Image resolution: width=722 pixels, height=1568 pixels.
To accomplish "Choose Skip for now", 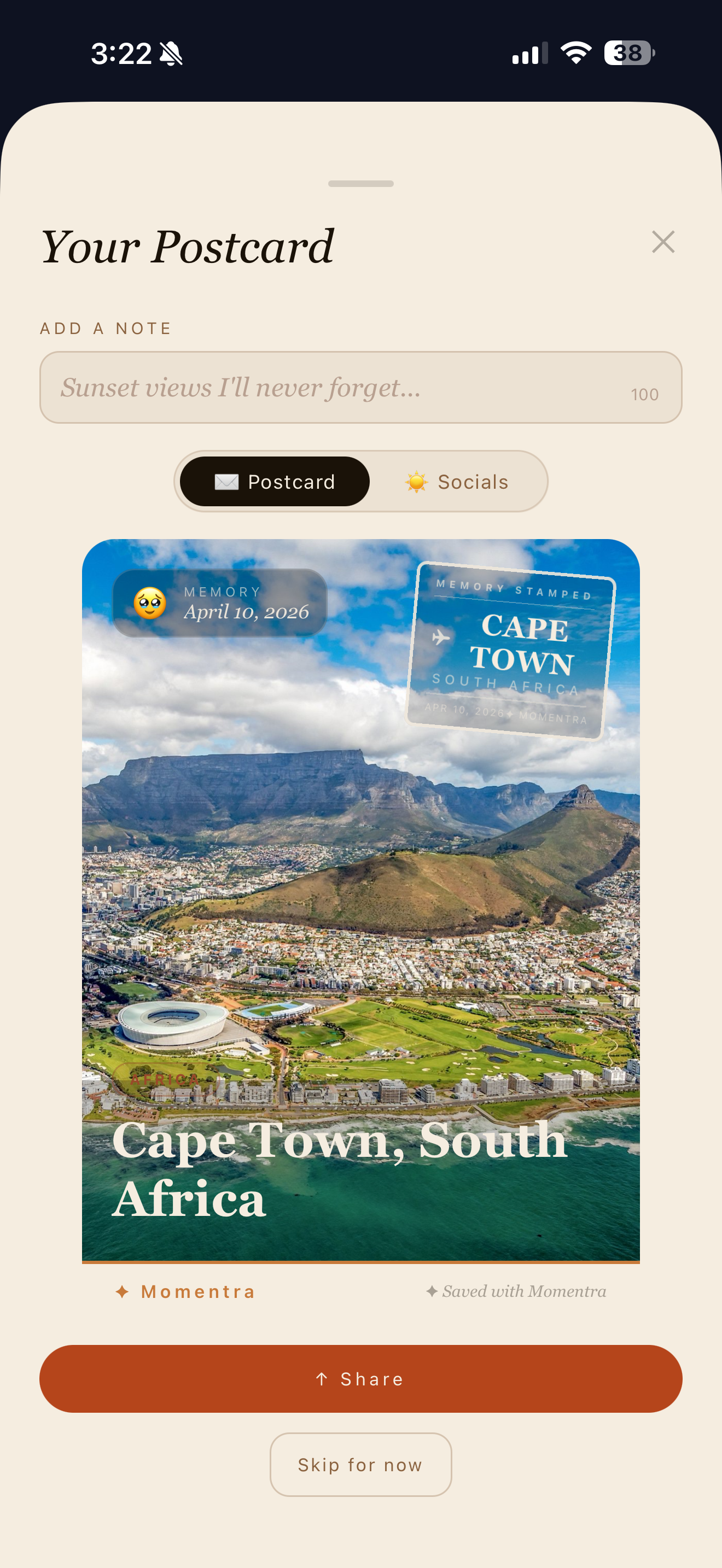I will 360,1465.
